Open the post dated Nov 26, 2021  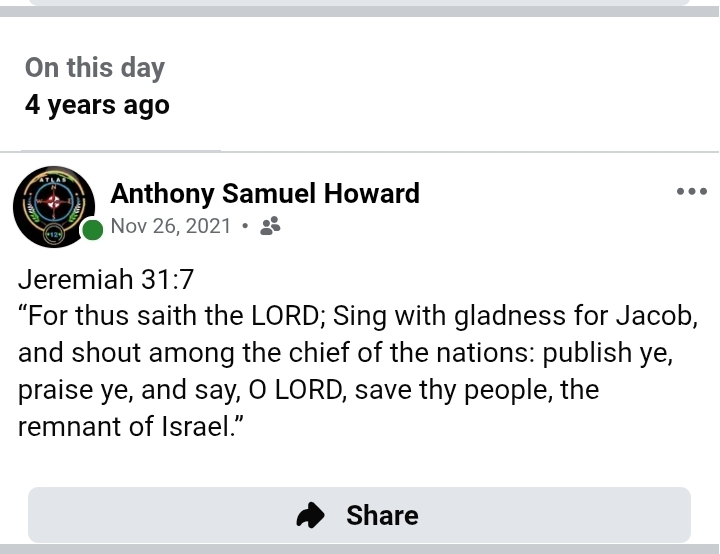pyautogui.click(x=171, y=226)
